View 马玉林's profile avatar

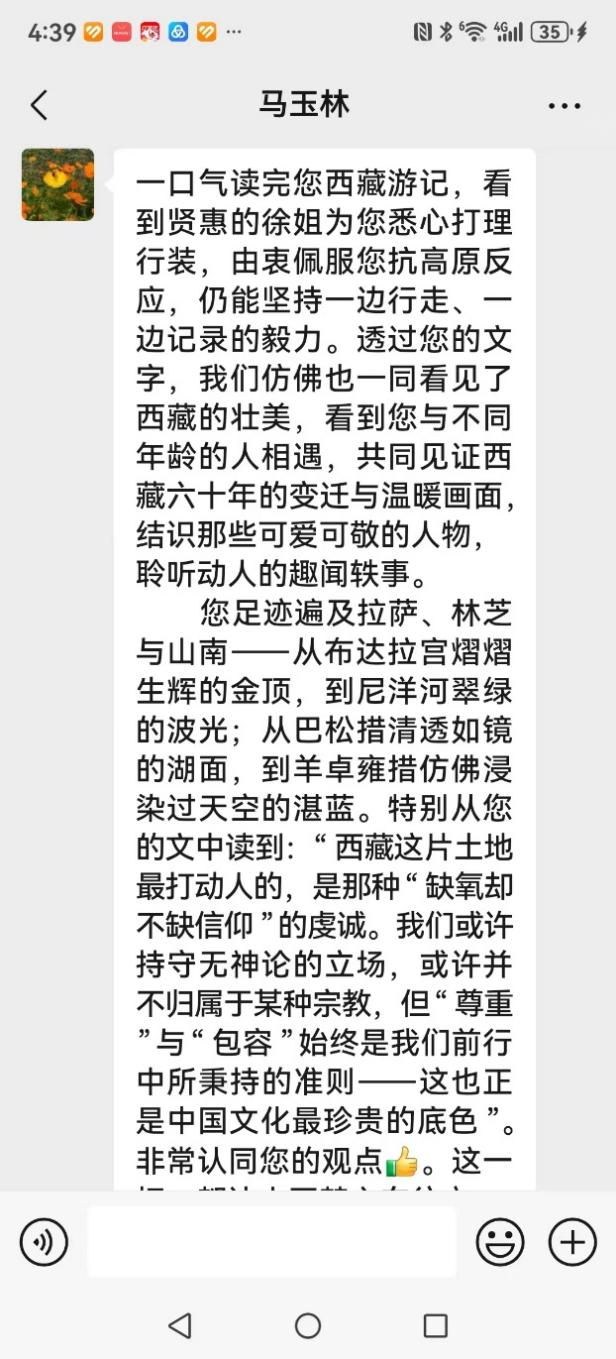click(58, 185)
